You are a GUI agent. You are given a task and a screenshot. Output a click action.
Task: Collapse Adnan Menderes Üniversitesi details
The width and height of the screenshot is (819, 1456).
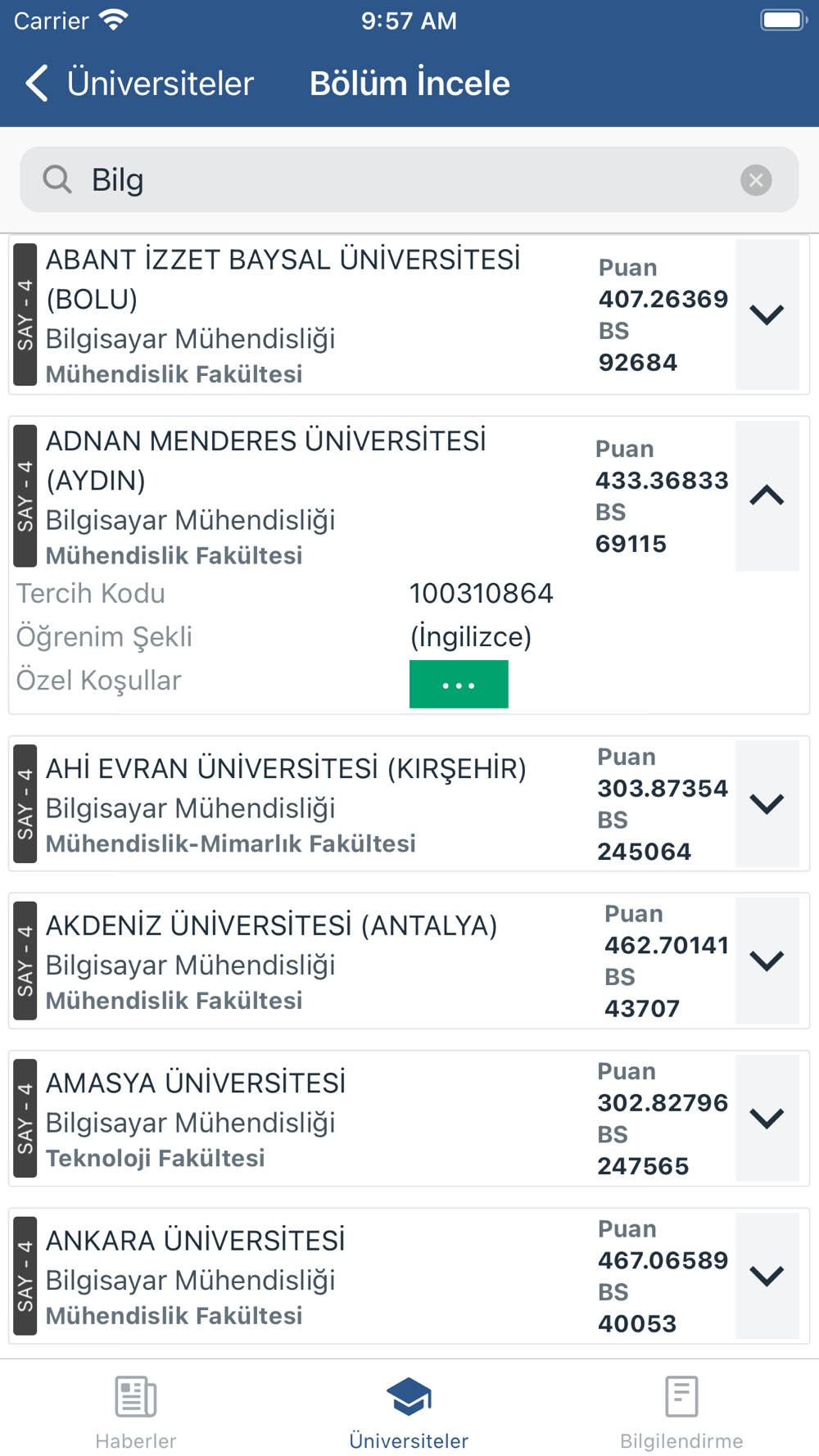click(x=767, y=495)
